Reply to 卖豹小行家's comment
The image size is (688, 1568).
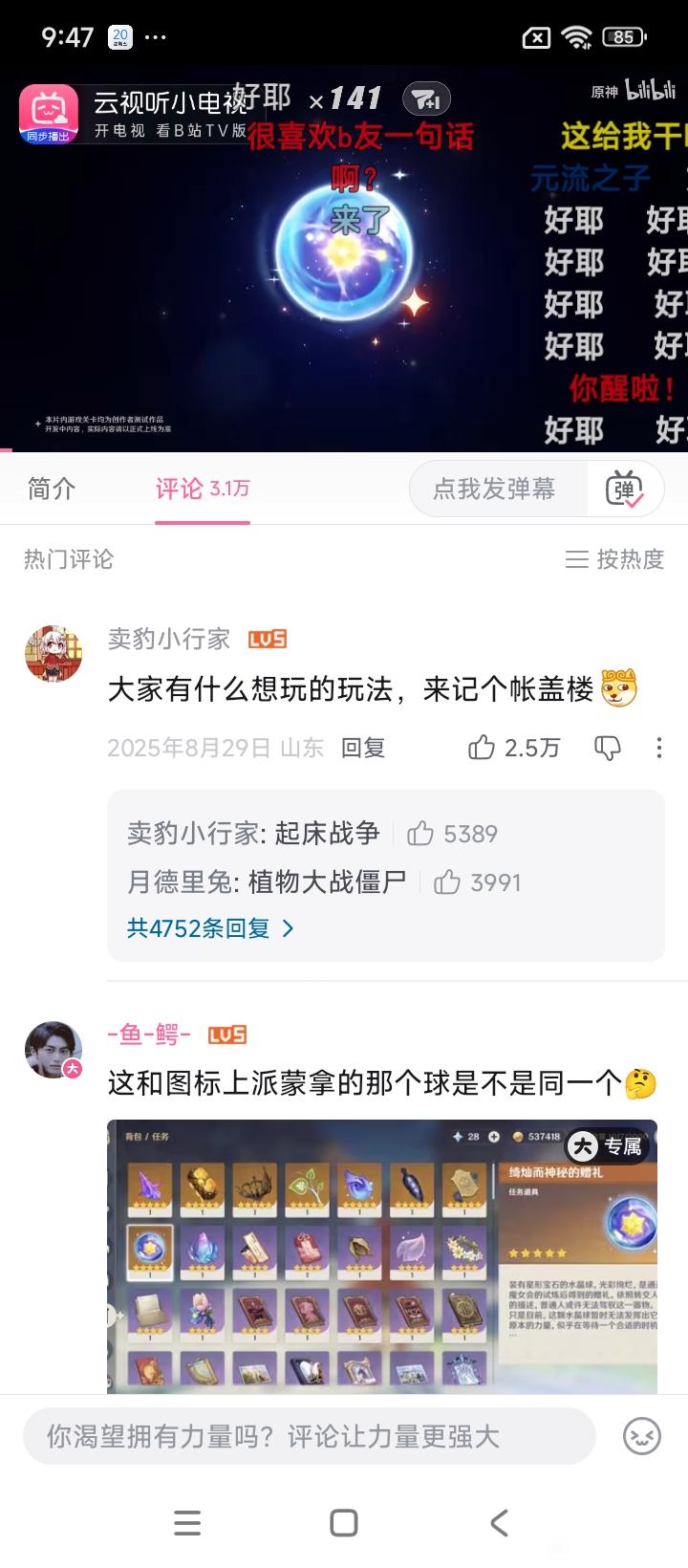coord(363,748)
